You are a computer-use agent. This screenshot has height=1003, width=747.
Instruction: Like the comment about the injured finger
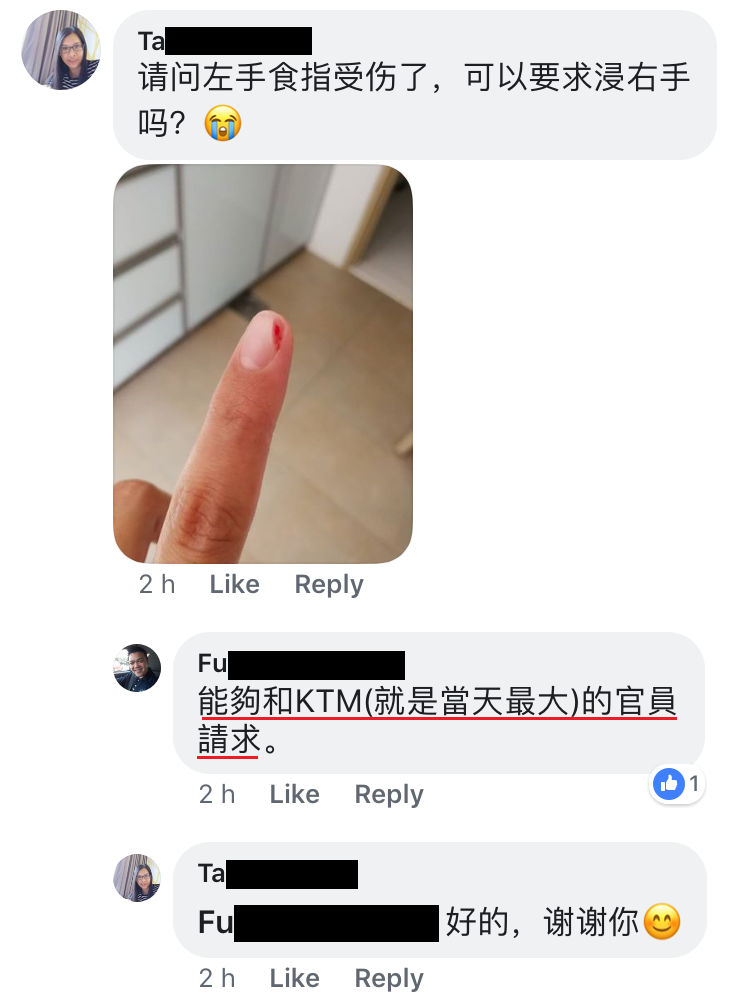(234, 585)
